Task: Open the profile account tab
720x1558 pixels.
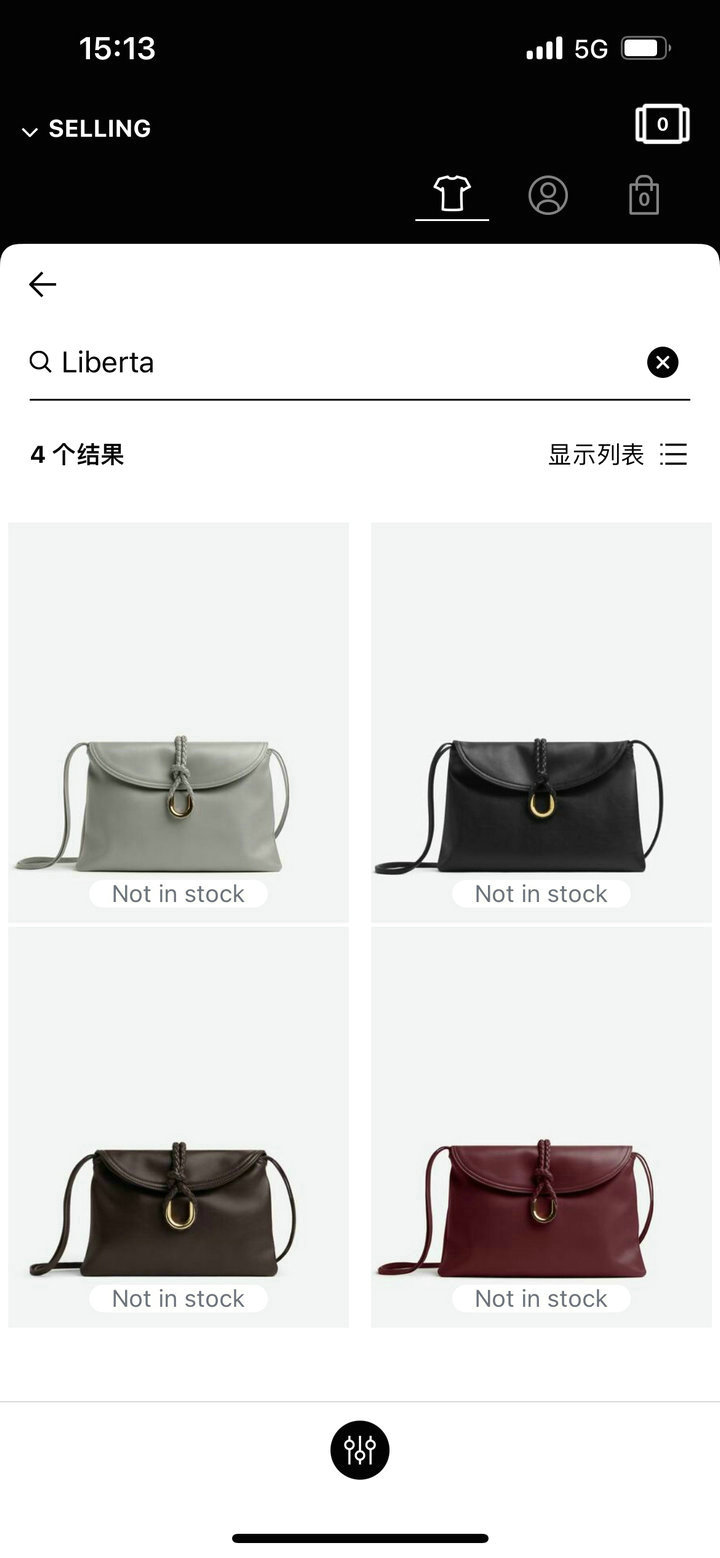Action: pos(548,195)
